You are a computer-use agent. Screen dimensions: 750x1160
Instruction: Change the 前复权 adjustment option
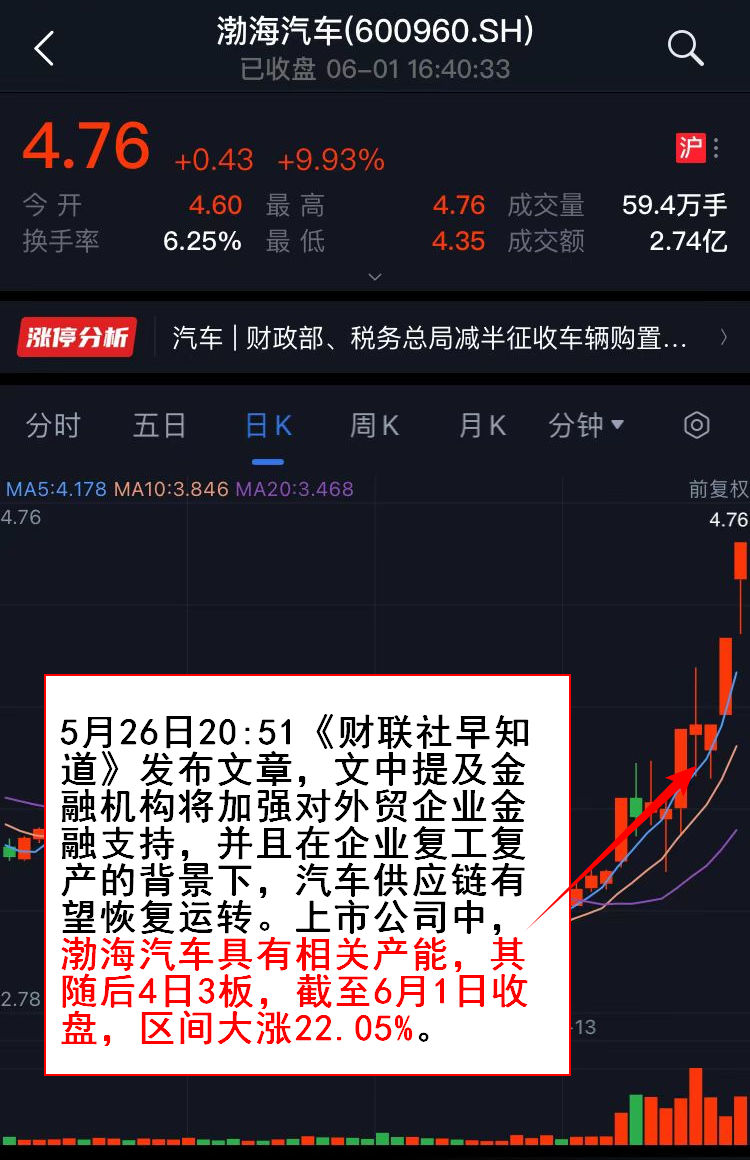[718, 490]
